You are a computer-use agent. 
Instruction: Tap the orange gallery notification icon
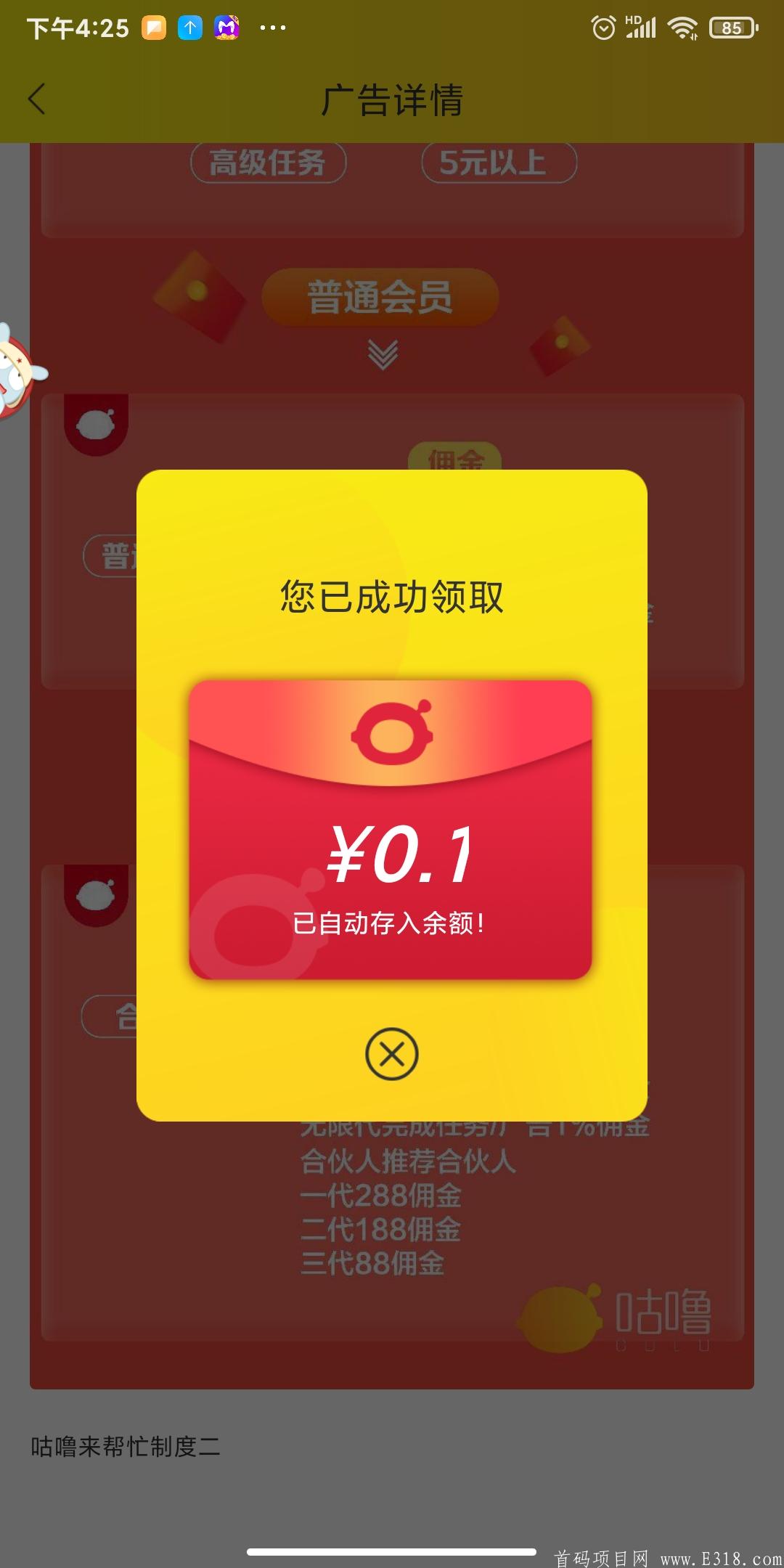coord(155,28)
